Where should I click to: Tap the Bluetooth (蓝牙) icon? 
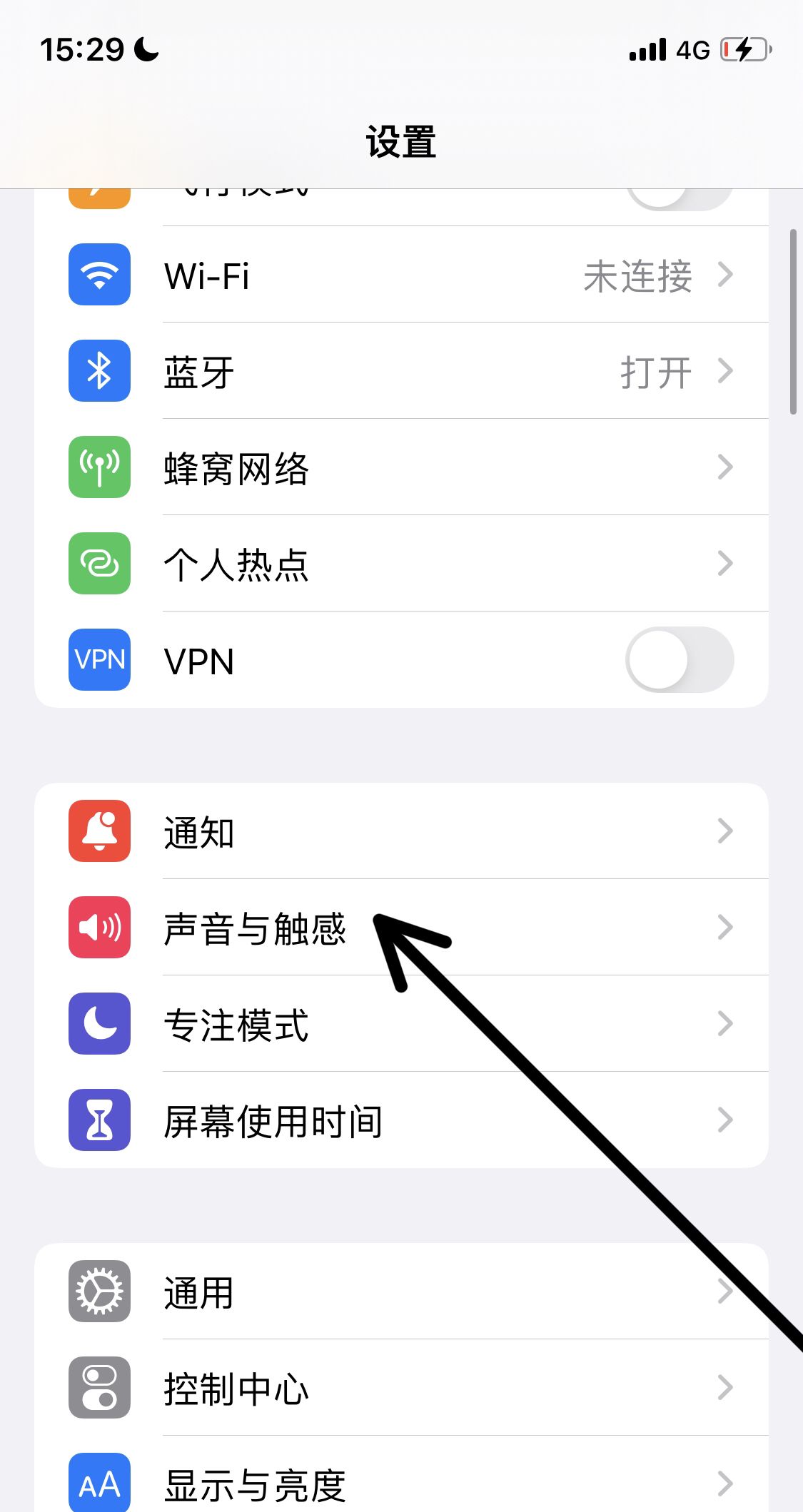pos(99,371)
